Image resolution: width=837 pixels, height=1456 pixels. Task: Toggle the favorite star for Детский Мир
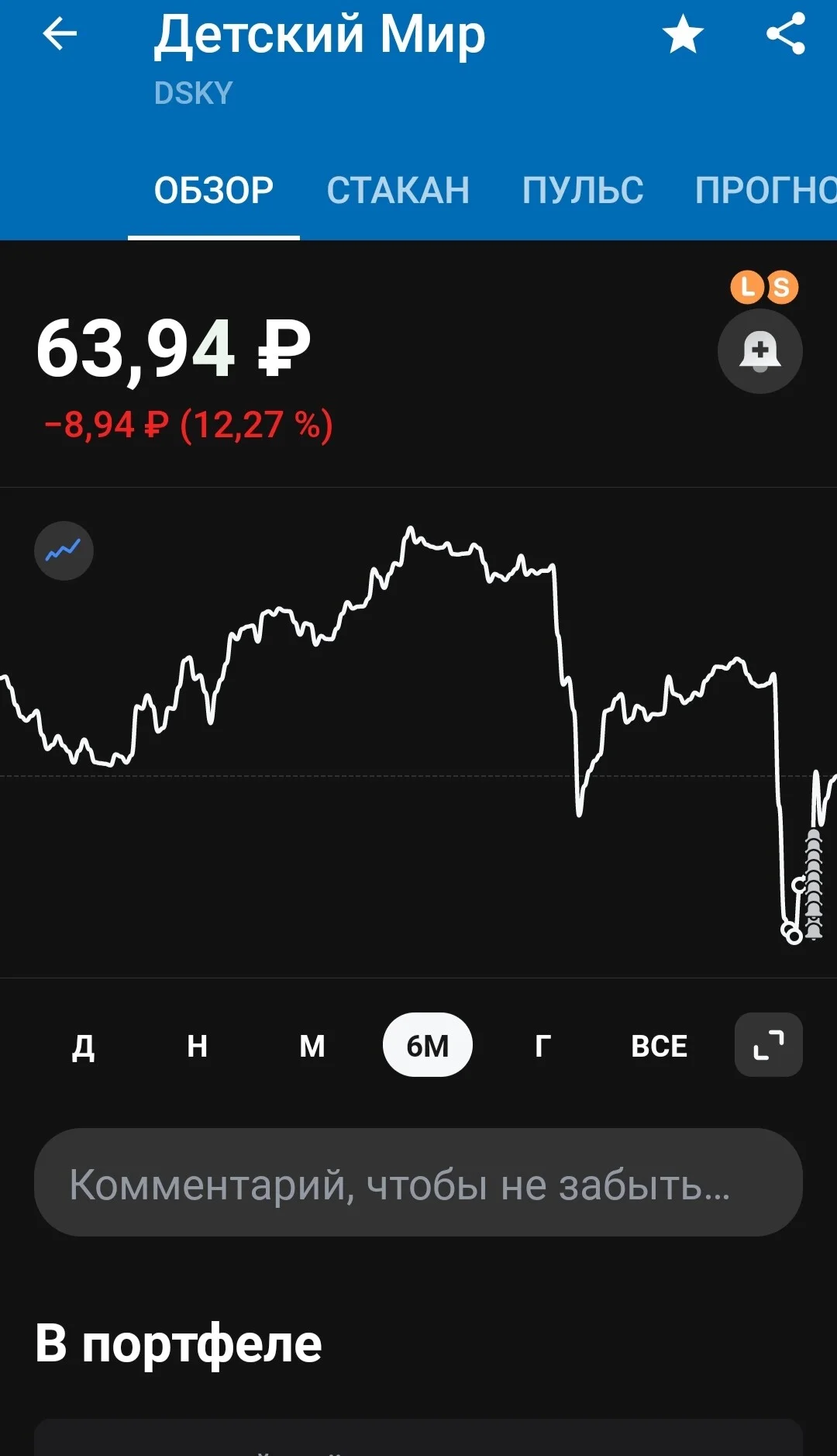[x=683, y=35]
